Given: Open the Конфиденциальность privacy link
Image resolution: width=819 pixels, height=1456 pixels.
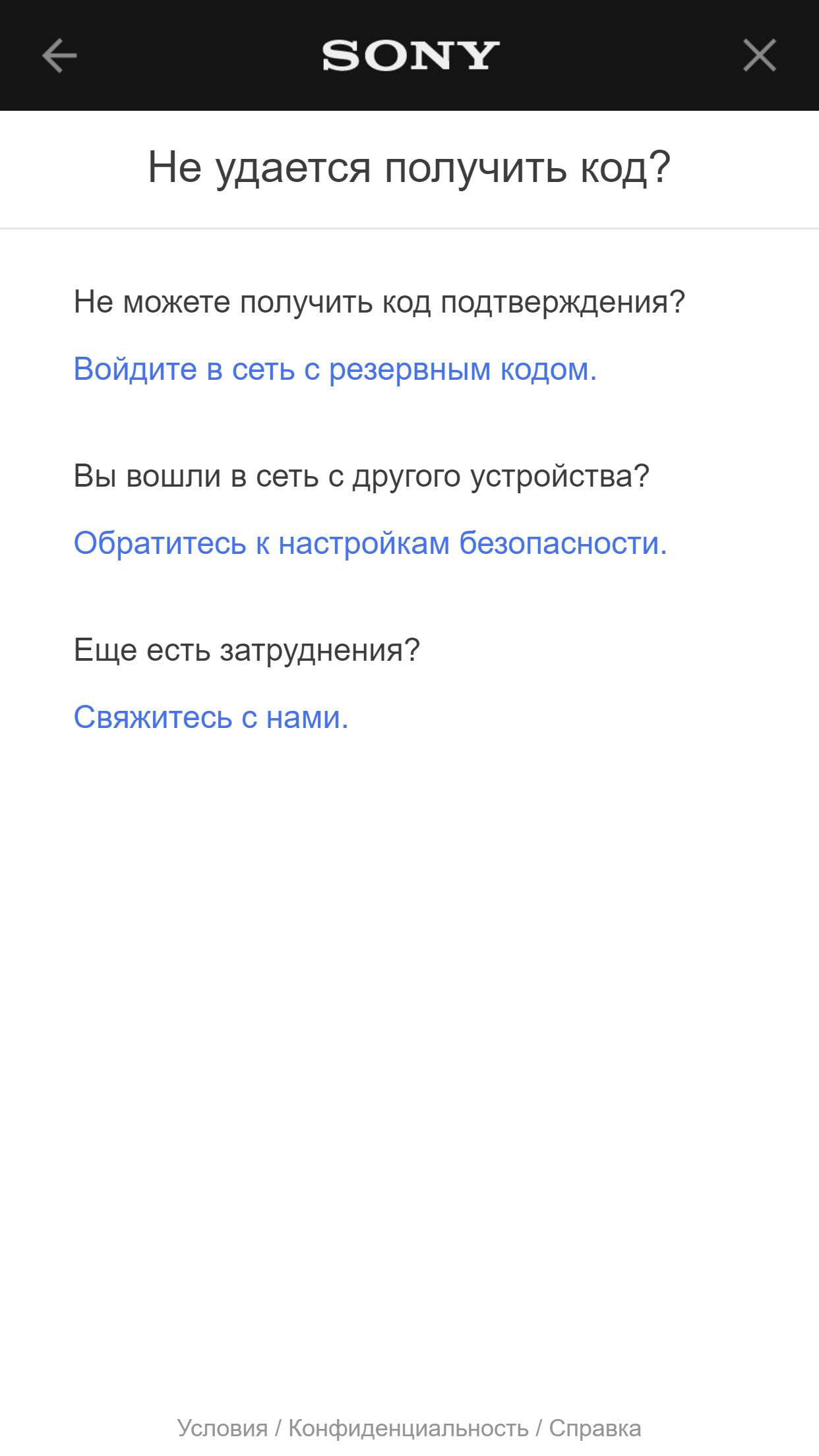Looking at the screenshot, I should tap(408, 1428).
